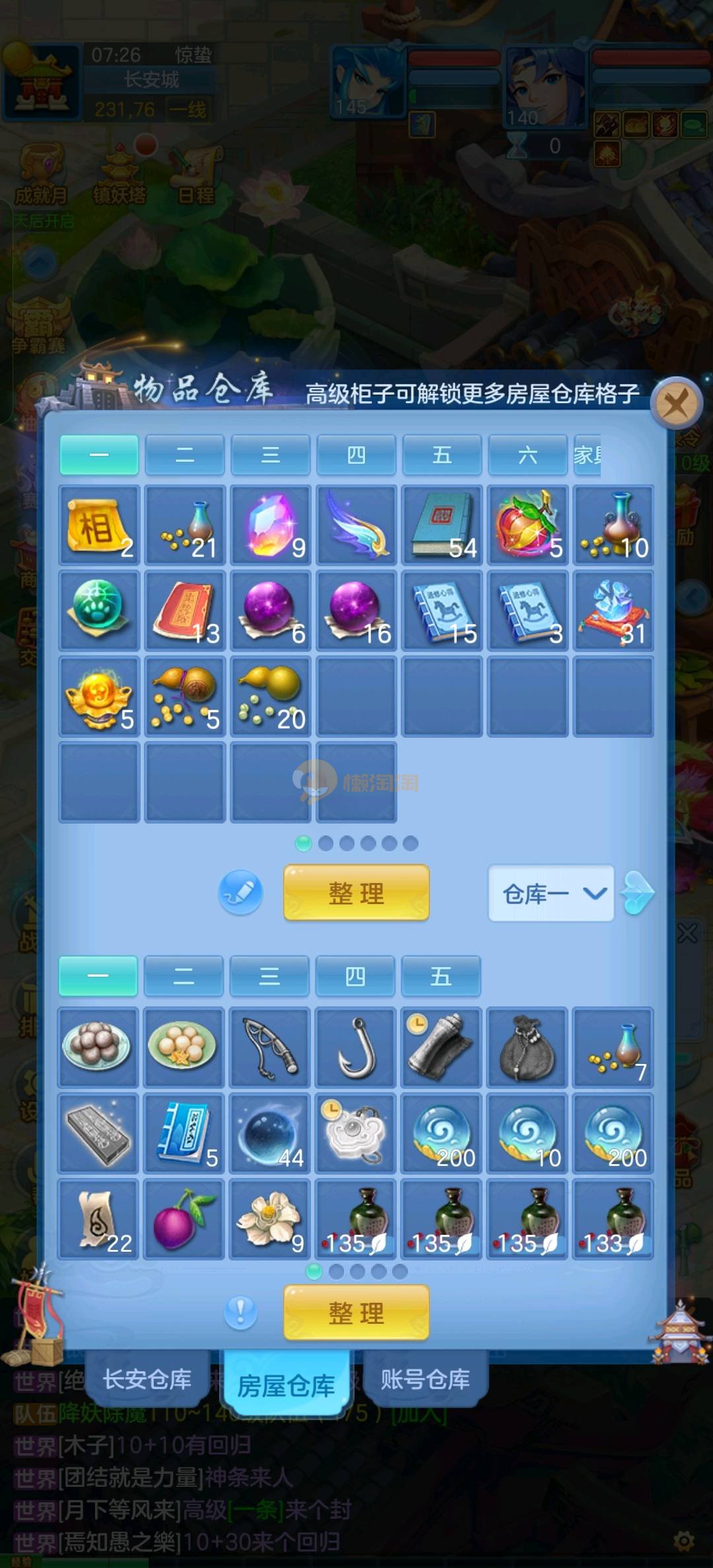Tap the lower 整理 sort button
Screen dimensions: 713x1568
[356, 1313]
